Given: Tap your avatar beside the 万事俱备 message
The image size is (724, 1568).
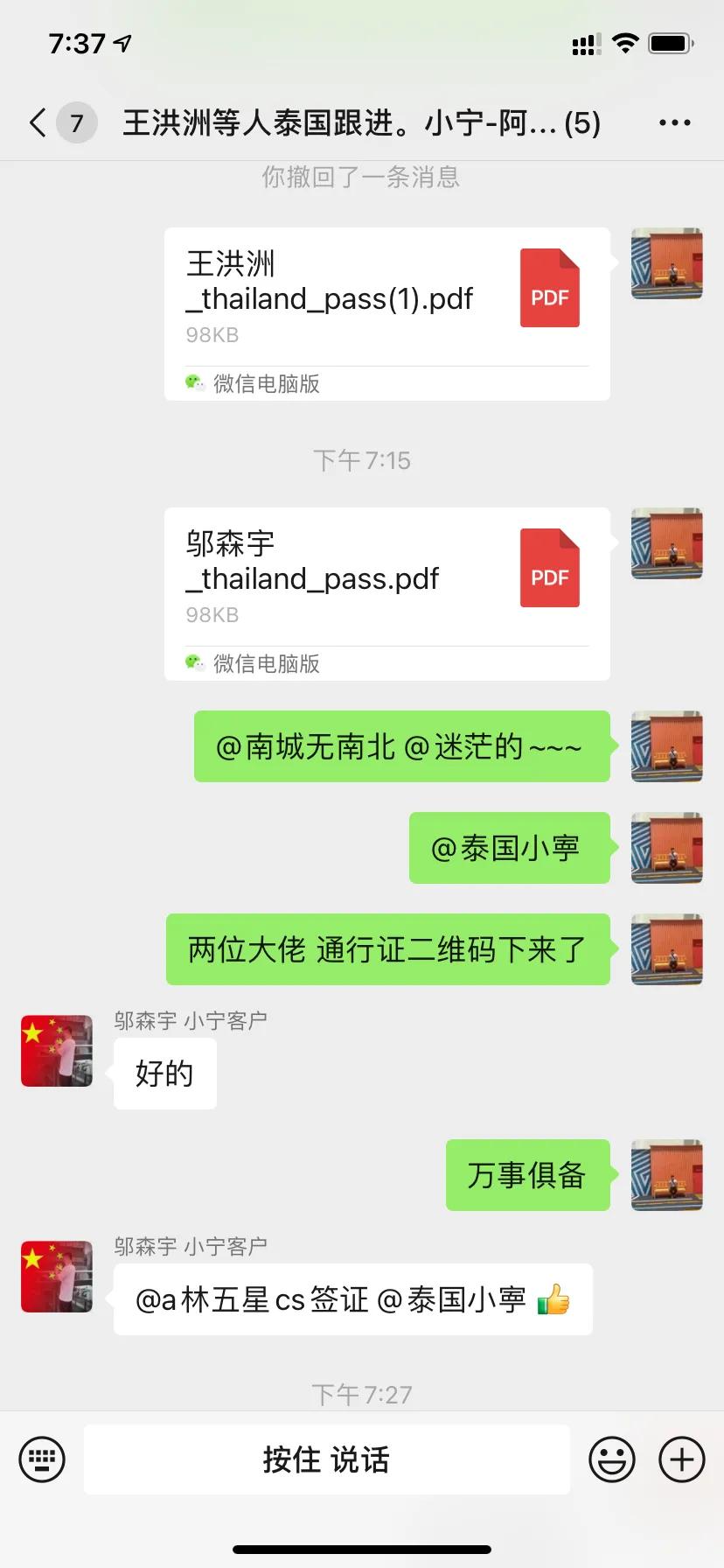Looking at the screenshot, I should pos(666,1175).
